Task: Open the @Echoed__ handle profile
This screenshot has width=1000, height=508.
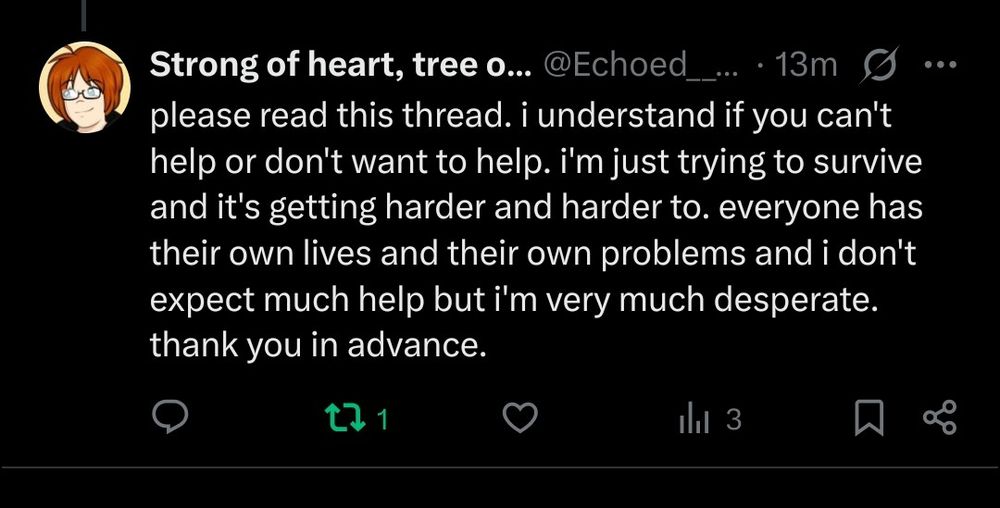Action: pyautogui.click(x=639, y=66)
